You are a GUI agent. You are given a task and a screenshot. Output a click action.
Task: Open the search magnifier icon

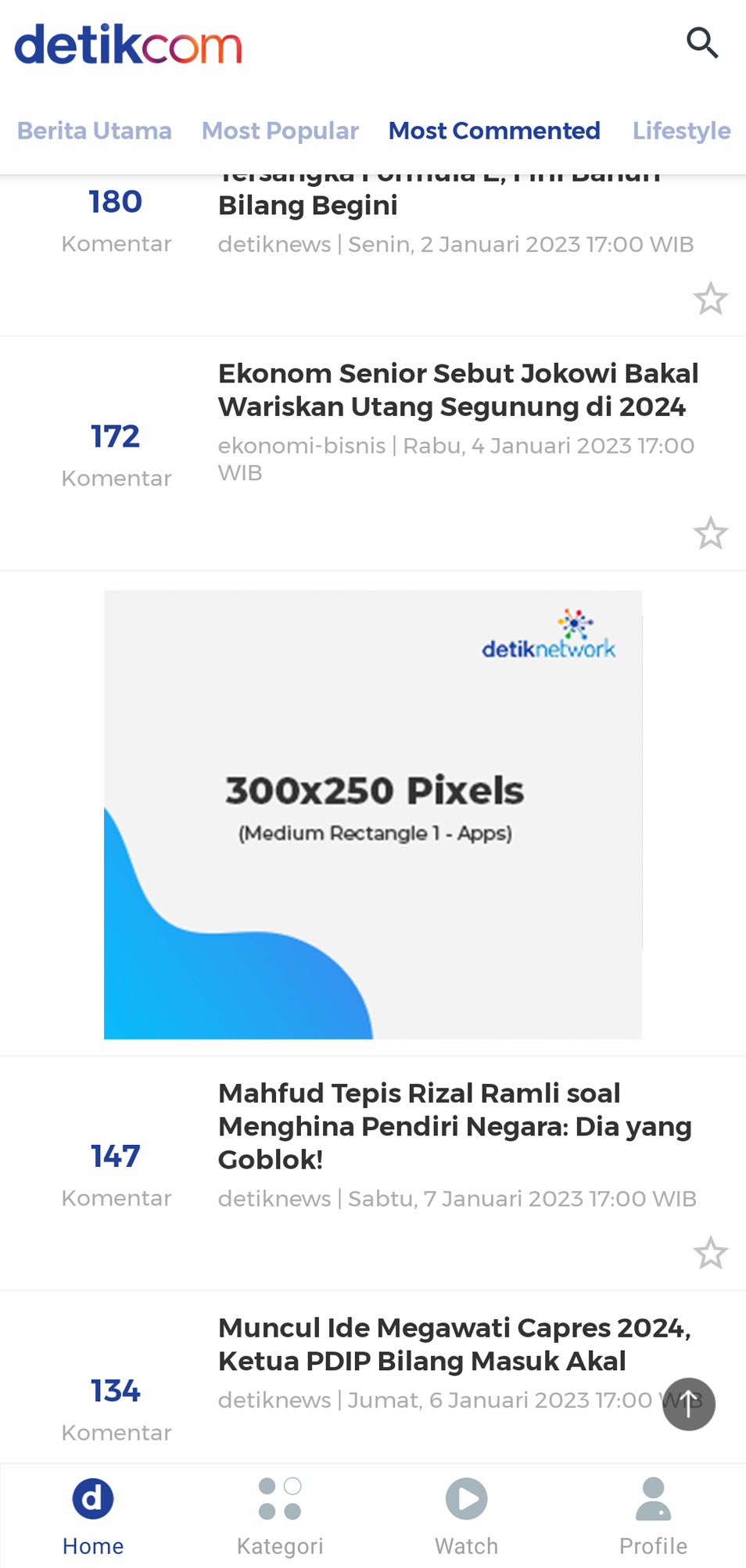tap(701, 44)
